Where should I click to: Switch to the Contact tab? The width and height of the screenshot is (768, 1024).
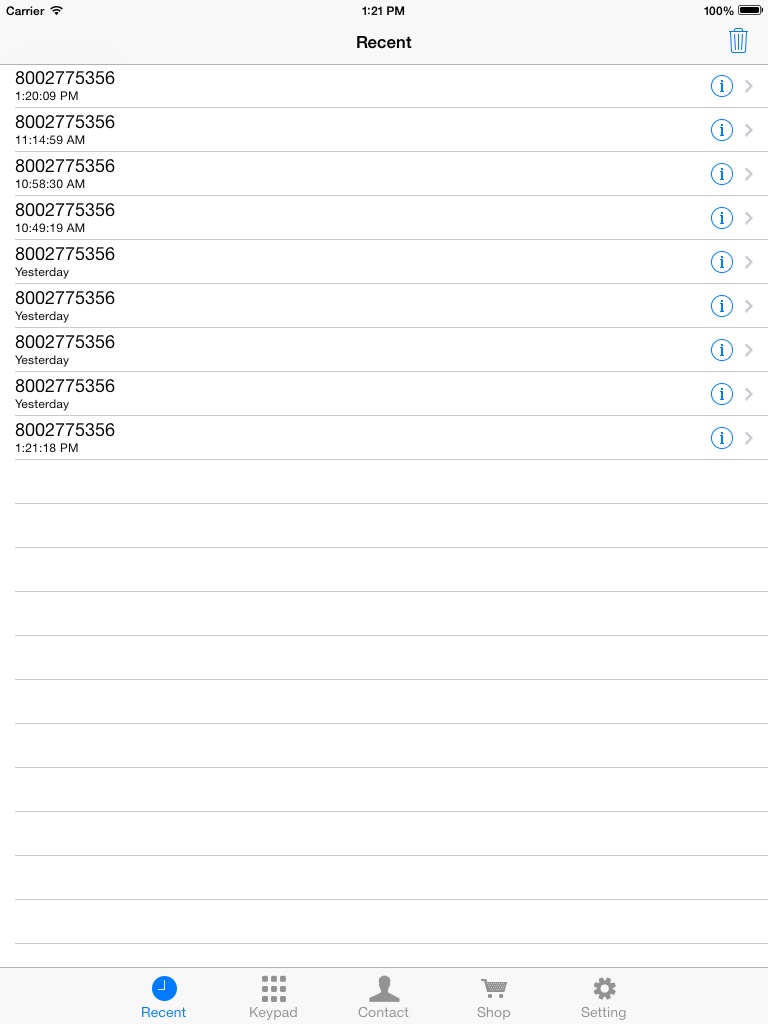coord(383,997)
